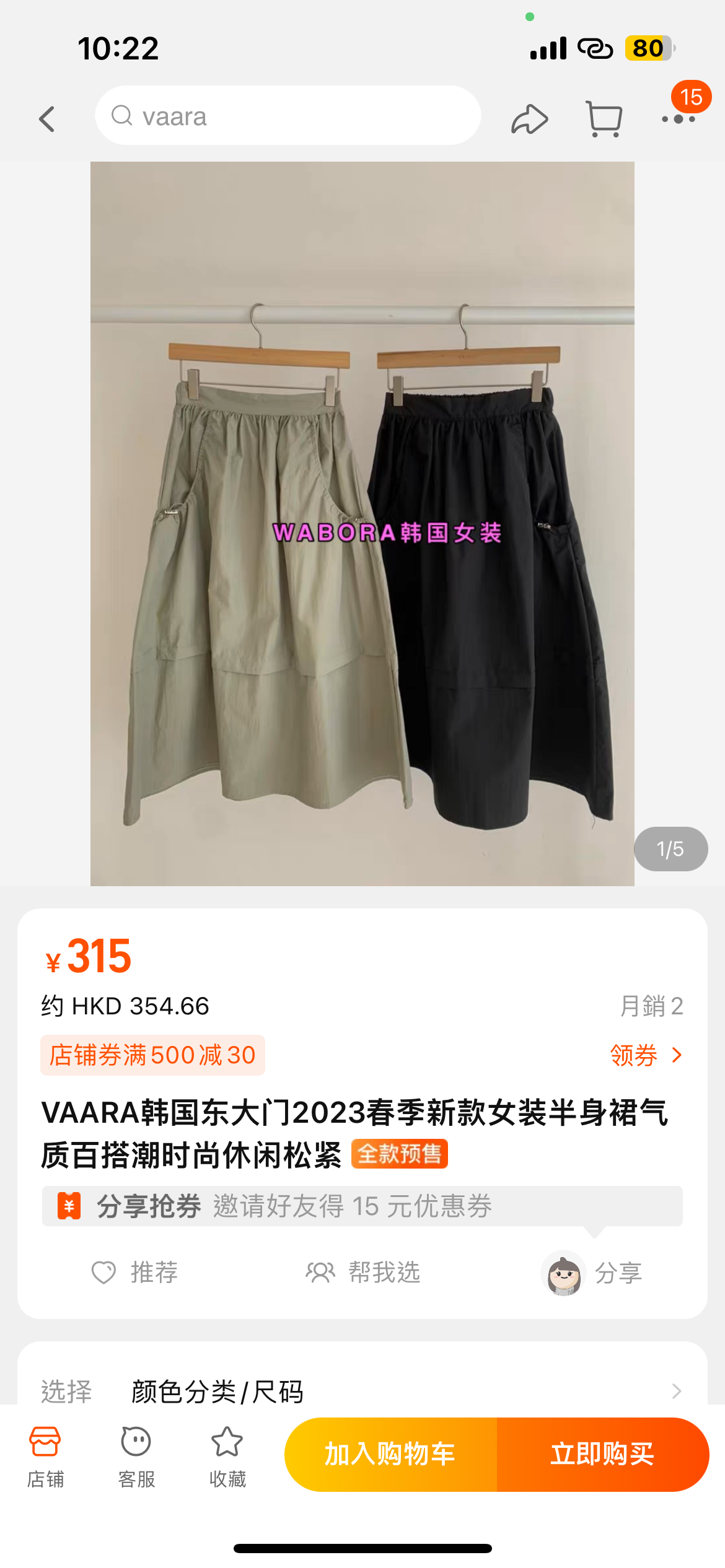Select the 帮我选 option

click(x=363, y=1273)
